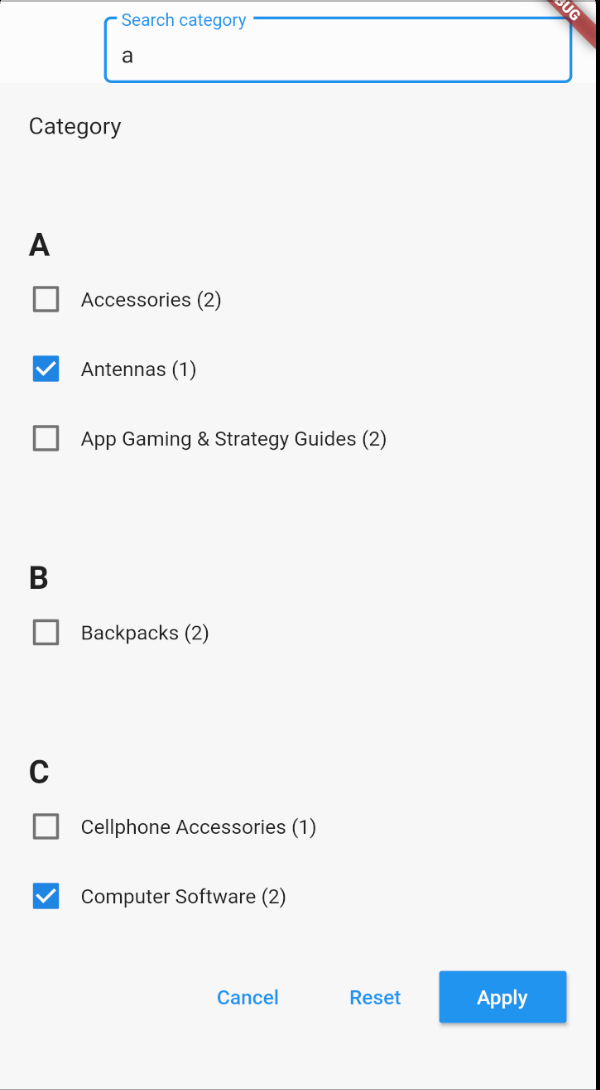Cancel the category filter
The width and height of the screenshot is (600, 1090).
click(x=248, y=998)
